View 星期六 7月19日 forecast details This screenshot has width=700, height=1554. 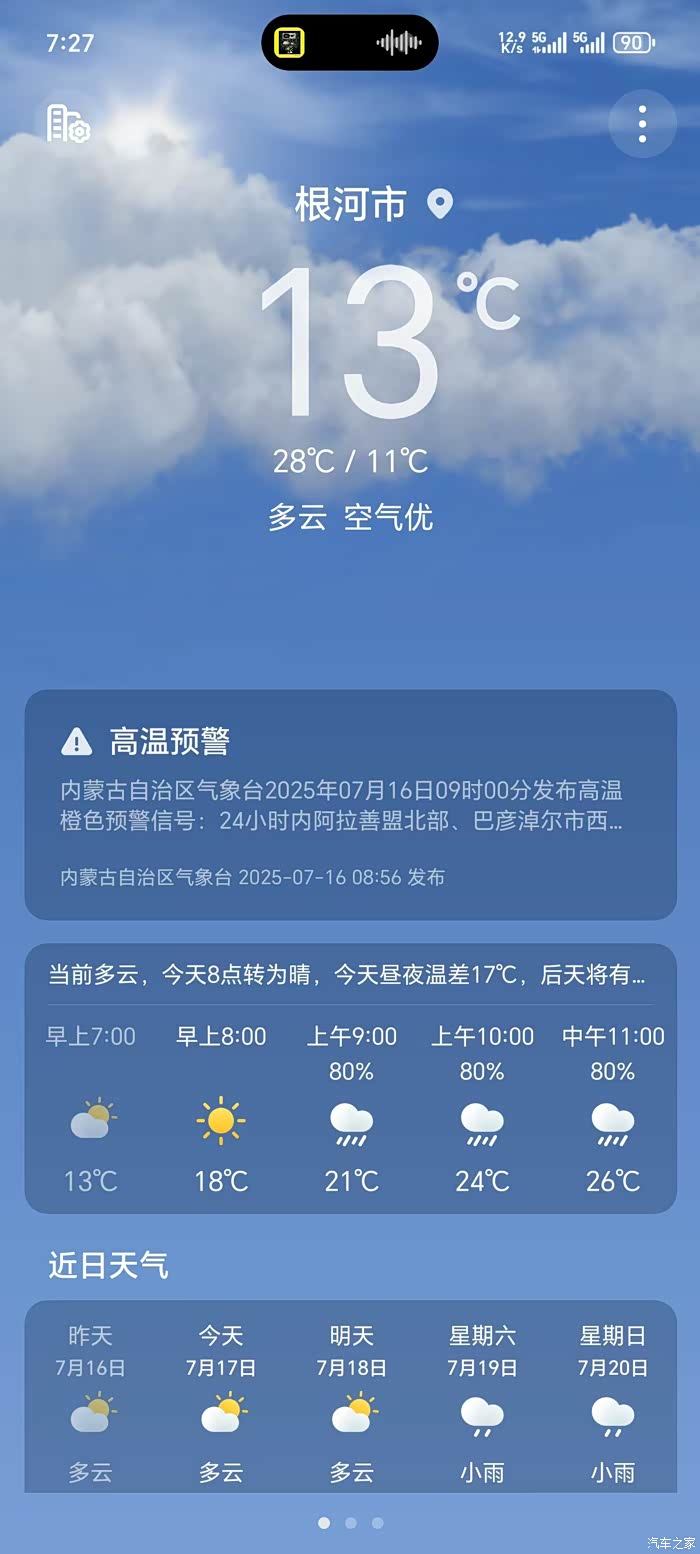coord(482,1403)
